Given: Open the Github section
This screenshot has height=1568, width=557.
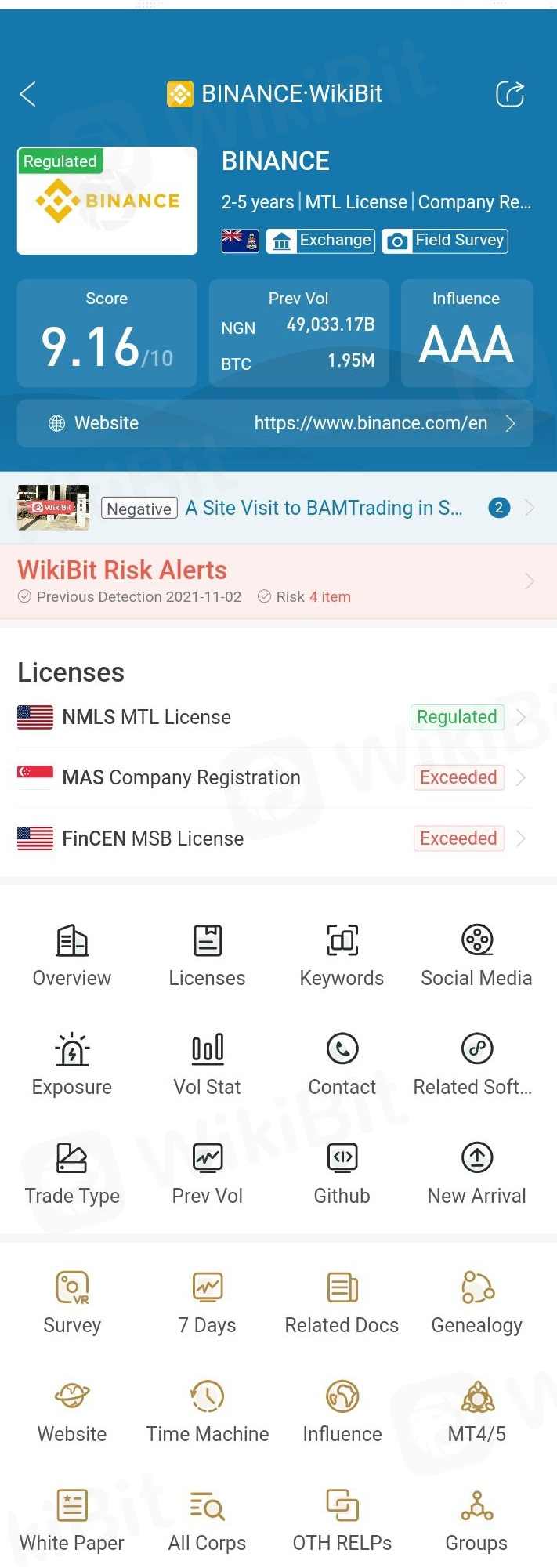Looking at the screenshot, I should (x=342, y=1172).
